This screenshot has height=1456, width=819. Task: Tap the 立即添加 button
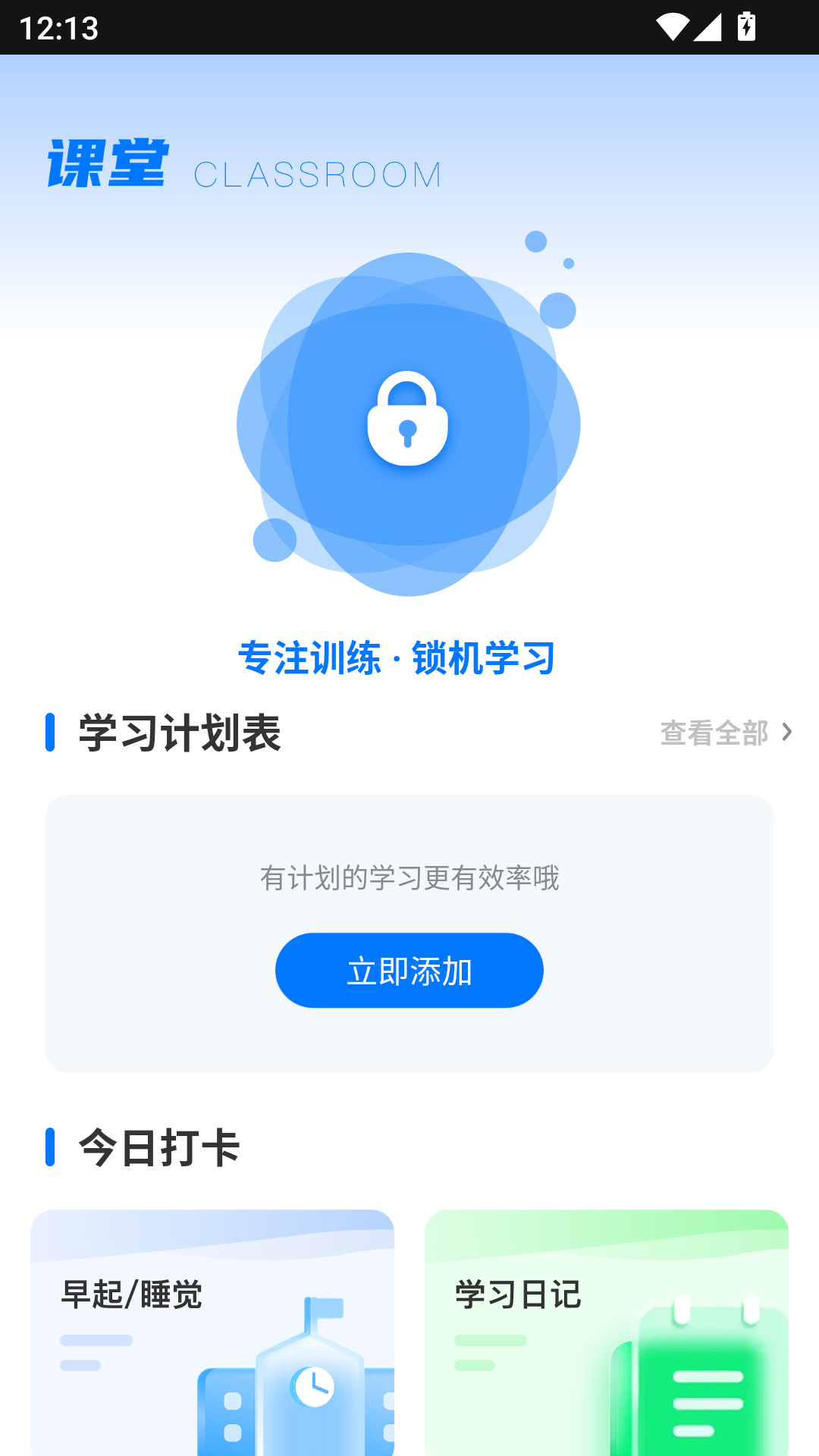(409, 970)
